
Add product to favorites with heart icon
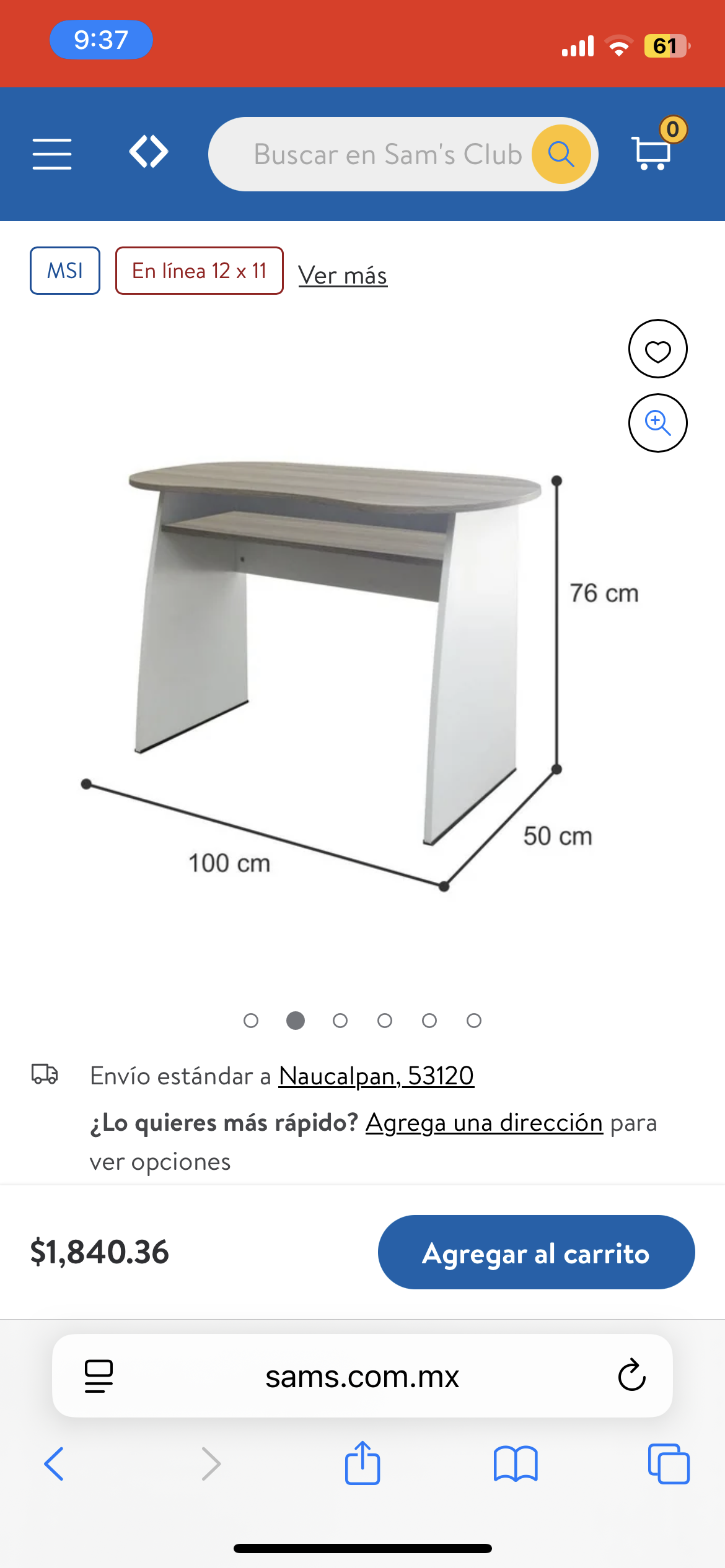[657, 349]
